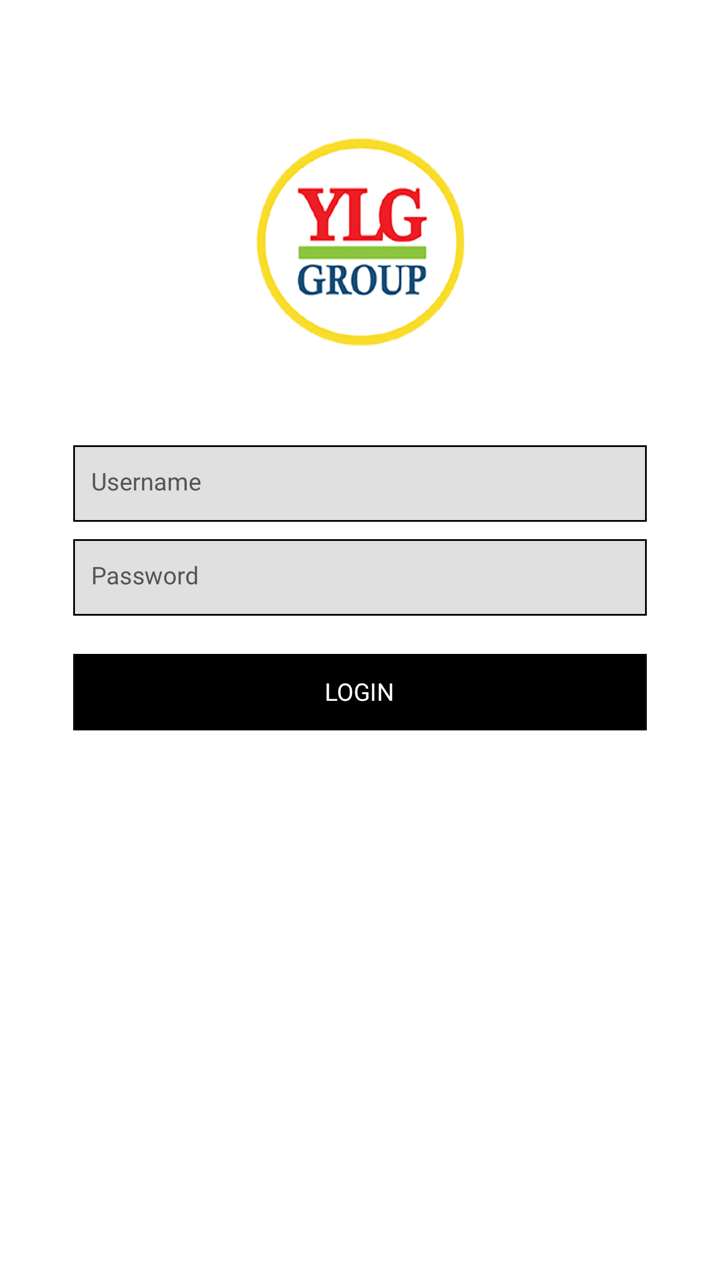Tap the Username input field

pos(360,483)
